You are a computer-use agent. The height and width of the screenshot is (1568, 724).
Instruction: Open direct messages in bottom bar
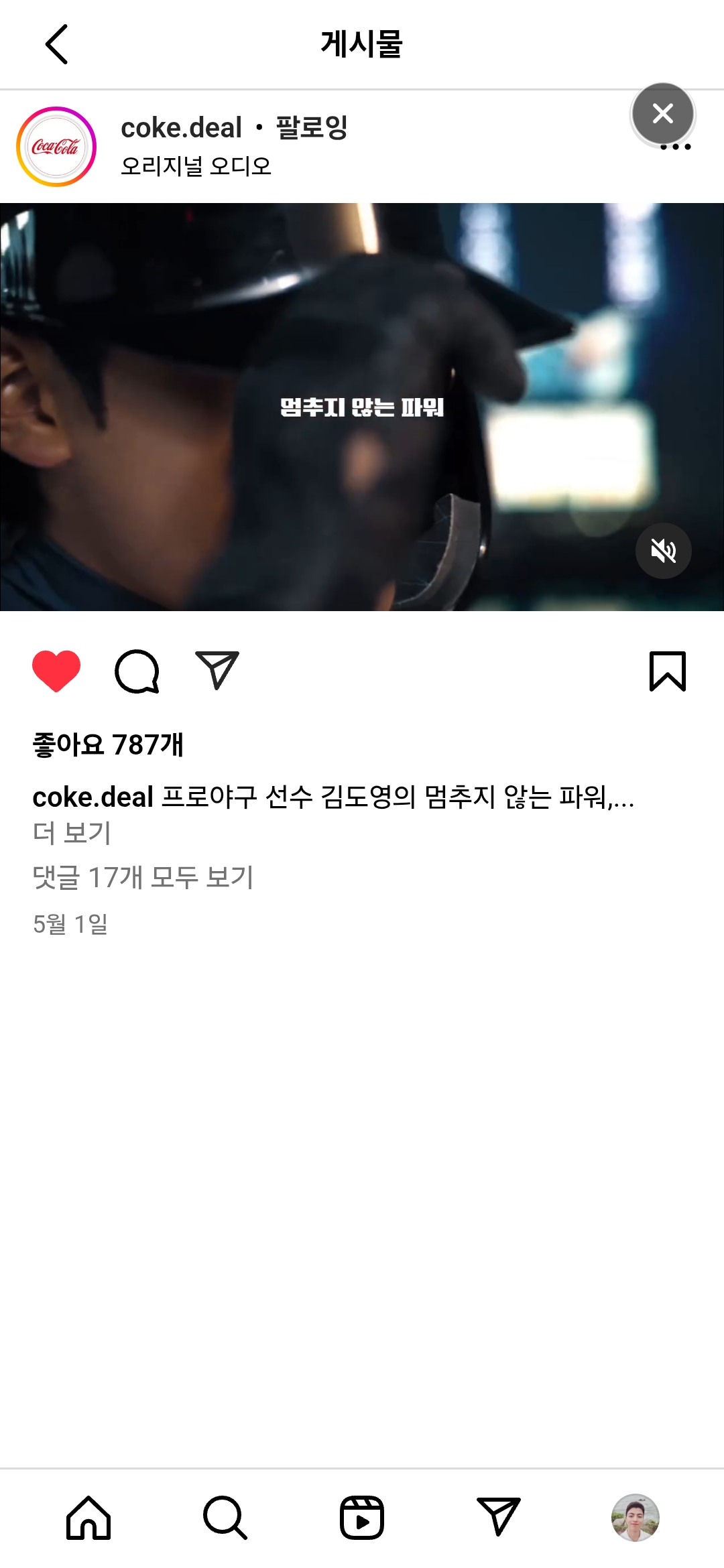point(499,1516)
